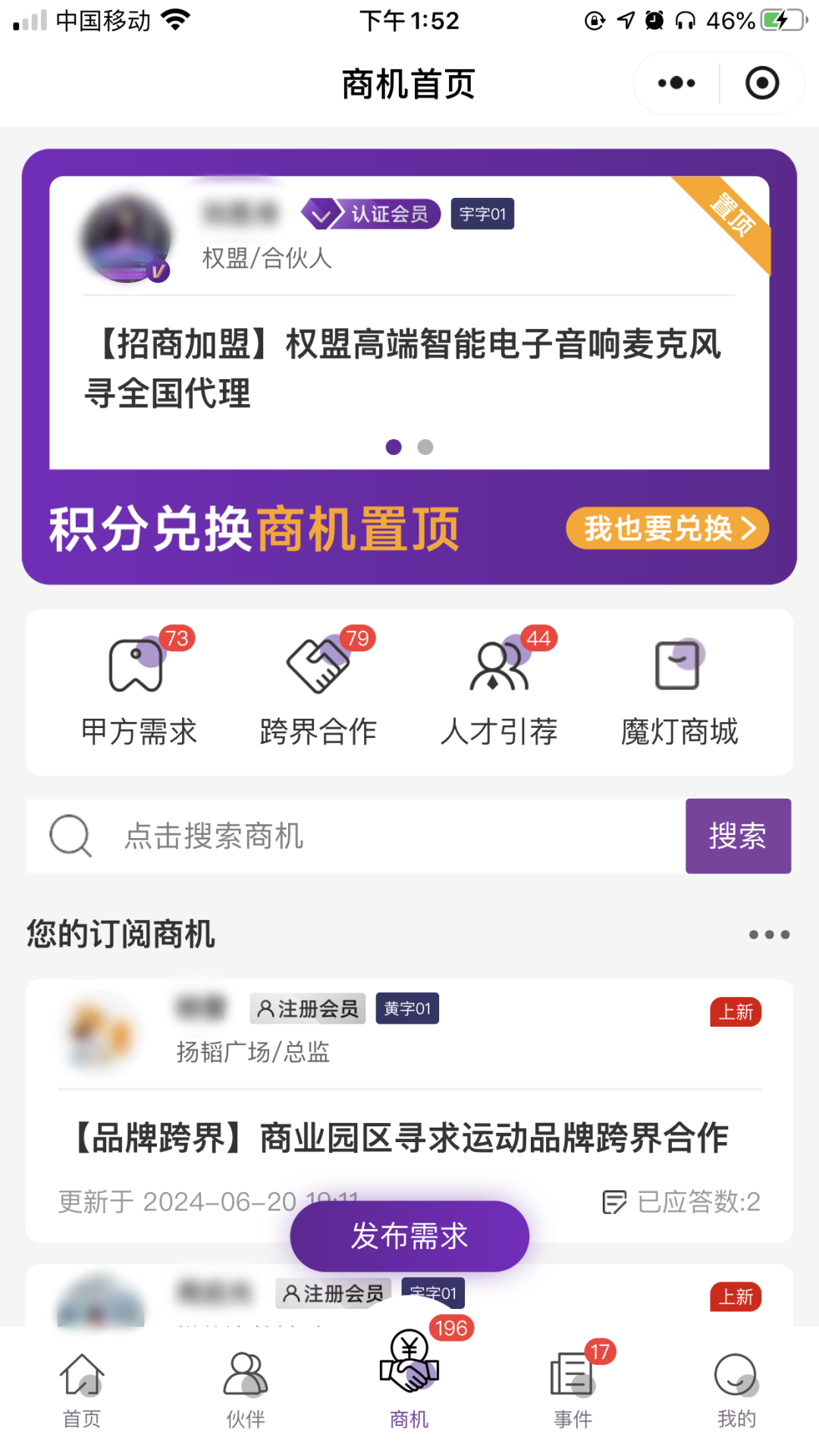
Task: Open the 您的订阅商机 three-dot menu
Action: tap(769, 934)
